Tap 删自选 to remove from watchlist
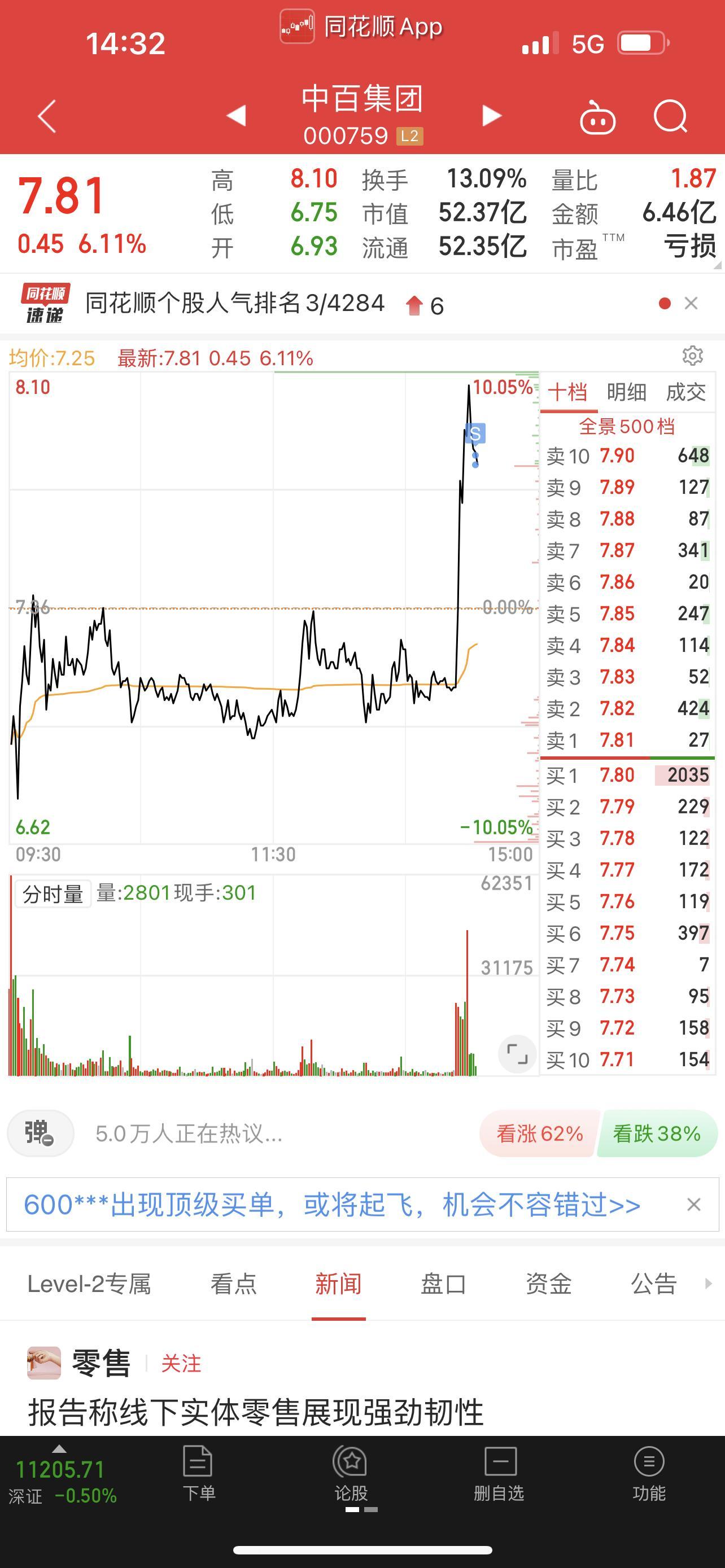 tap(499, 1474)
